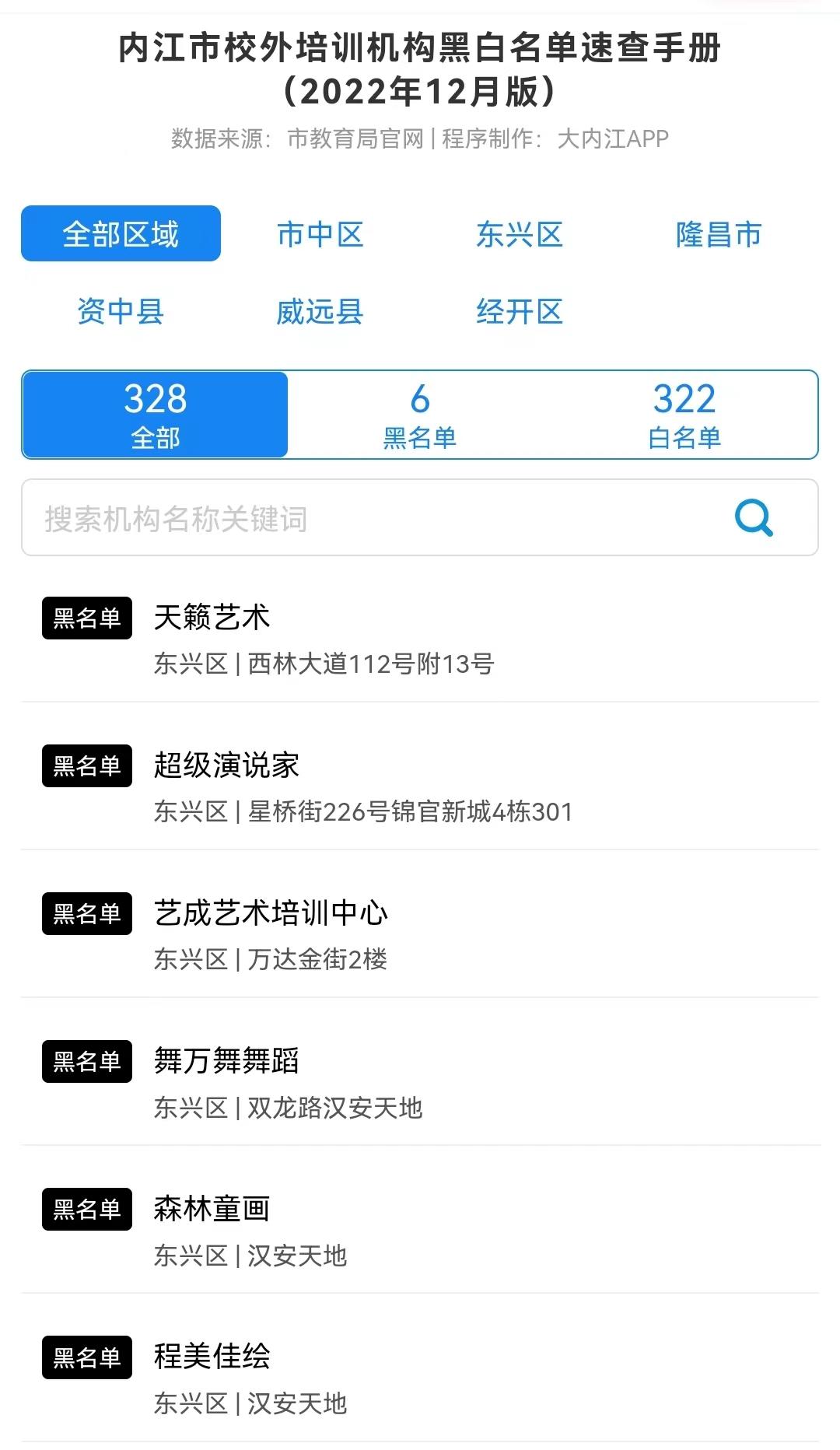Filter by 经开区 region
This screenshot has width=840, height=1450.
click(x=520, y=311)
